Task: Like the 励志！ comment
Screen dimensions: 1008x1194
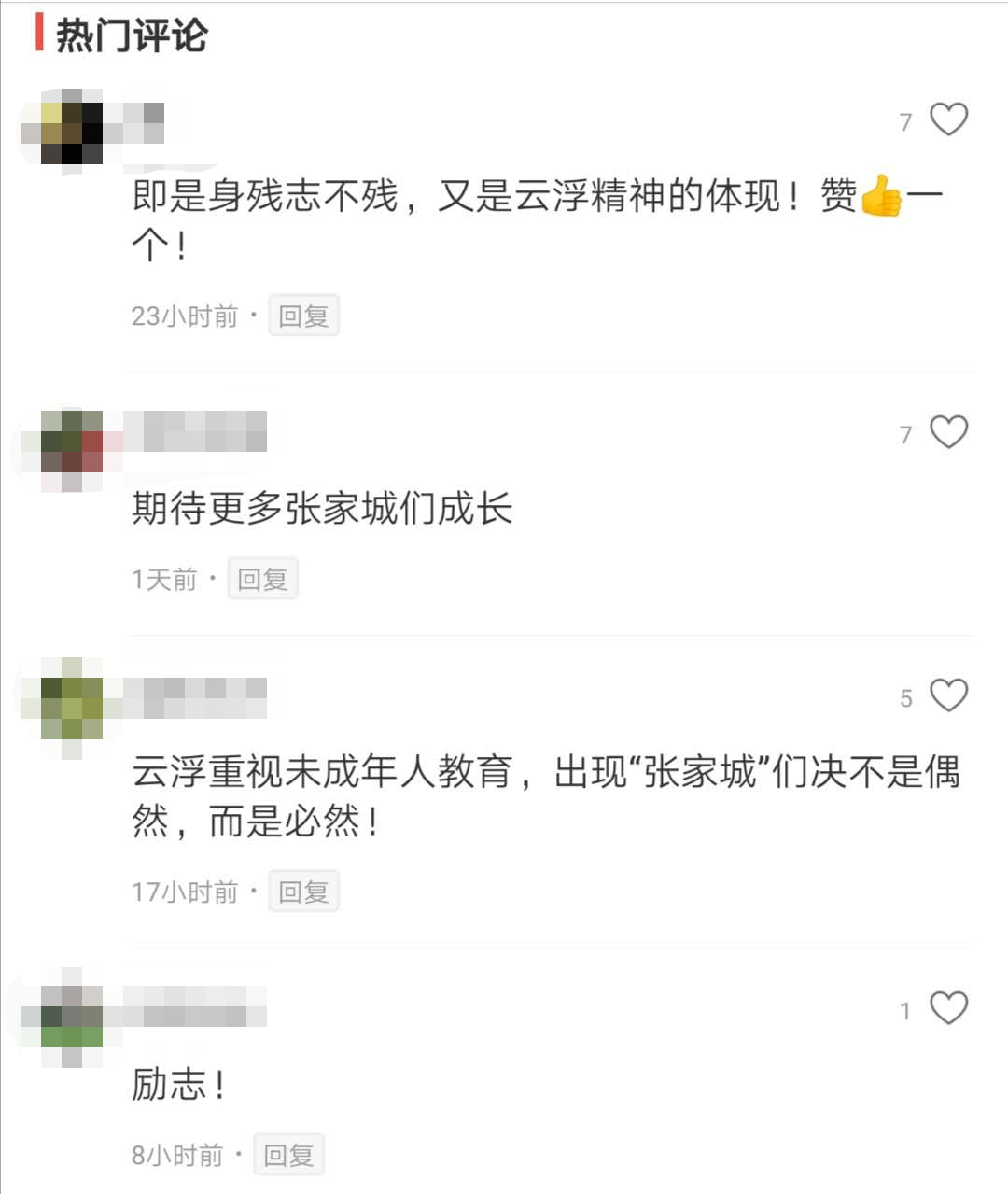Action: point(948,1008)
